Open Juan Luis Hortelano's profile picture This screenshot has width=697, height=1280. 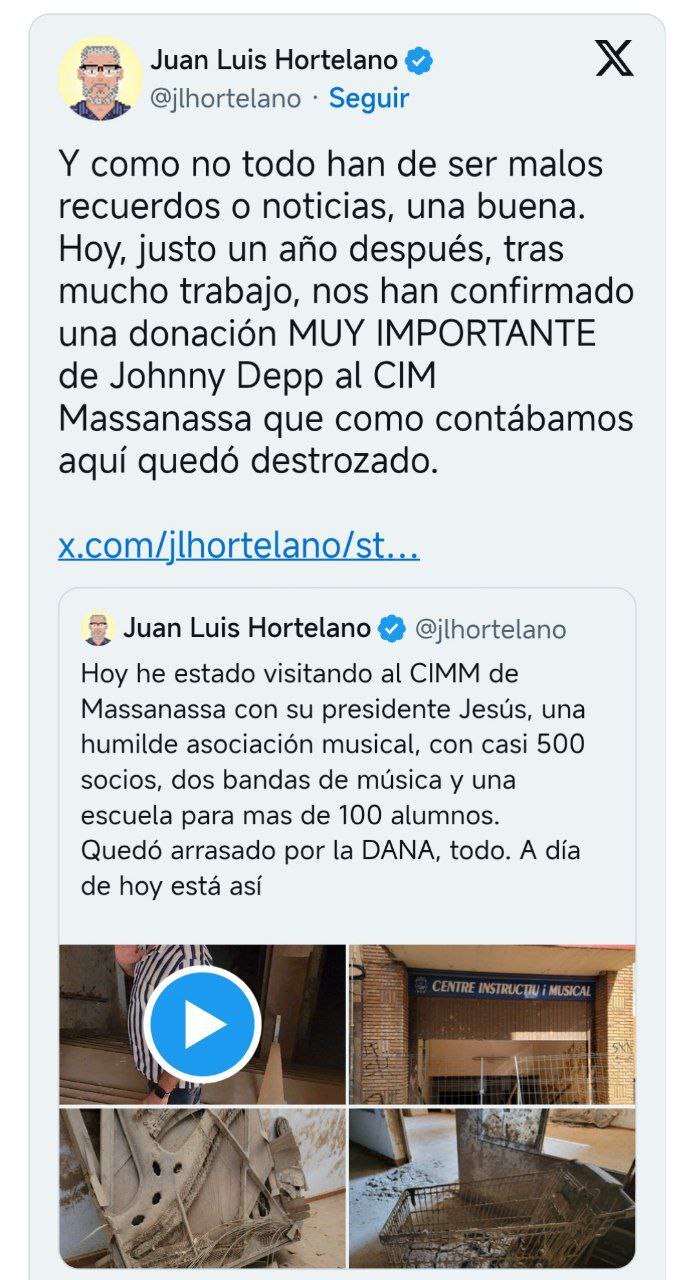[99, 77]
